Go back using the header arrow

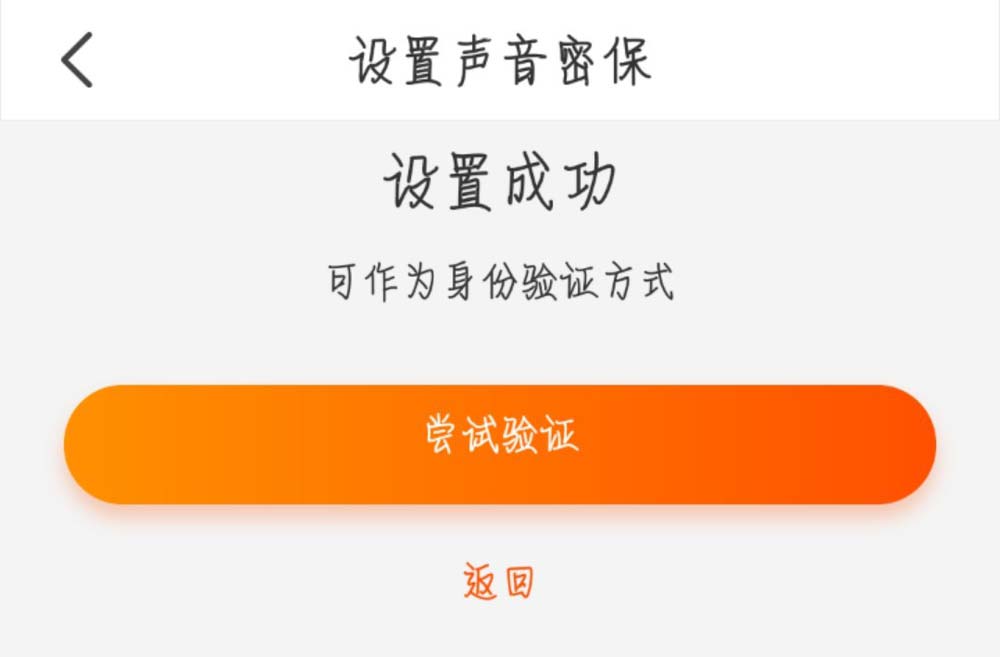click(77, 60)
